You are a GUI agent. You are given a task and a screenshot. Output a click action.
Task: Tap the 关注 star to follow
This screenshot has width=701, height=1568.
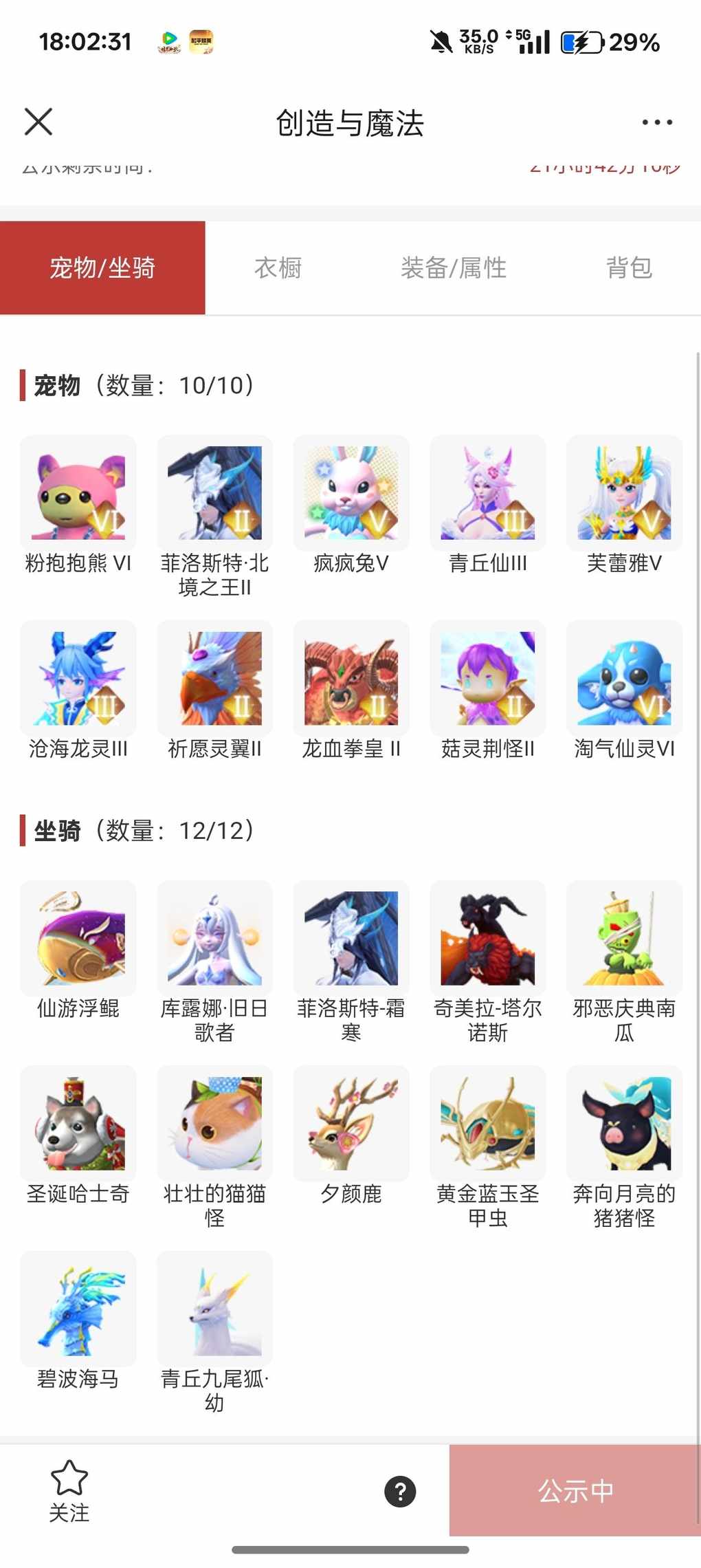point(69,1490)
